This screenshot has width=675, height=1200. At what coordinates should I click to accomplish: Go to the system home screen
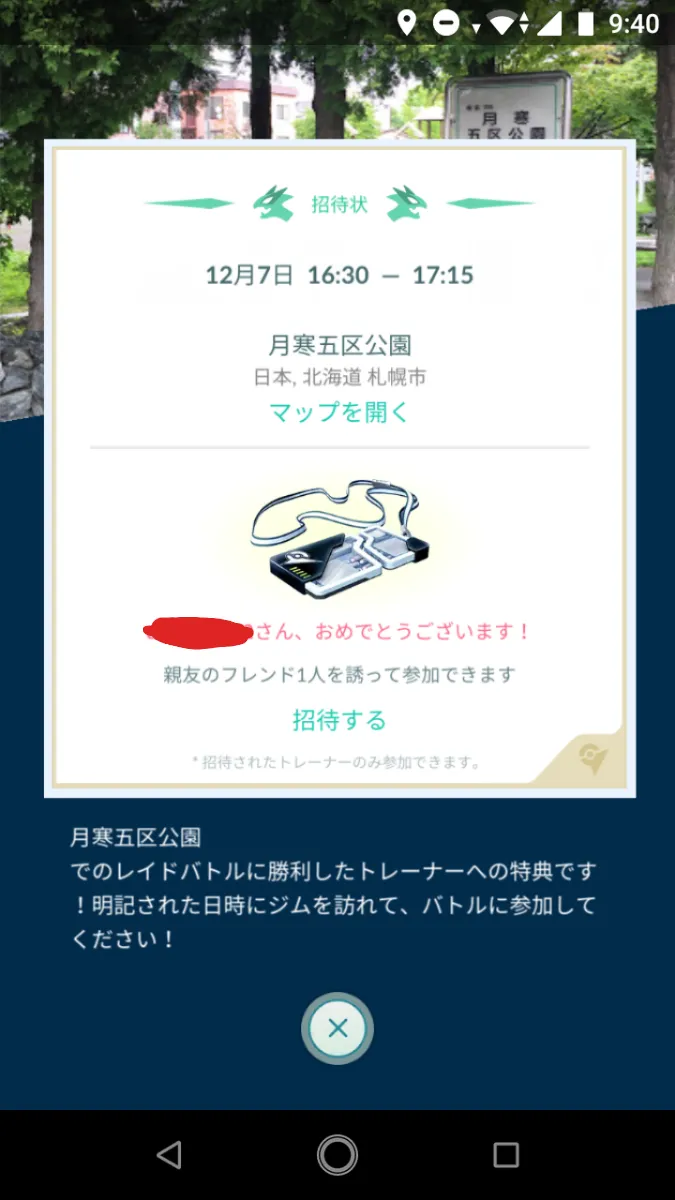pos(338,1155)
